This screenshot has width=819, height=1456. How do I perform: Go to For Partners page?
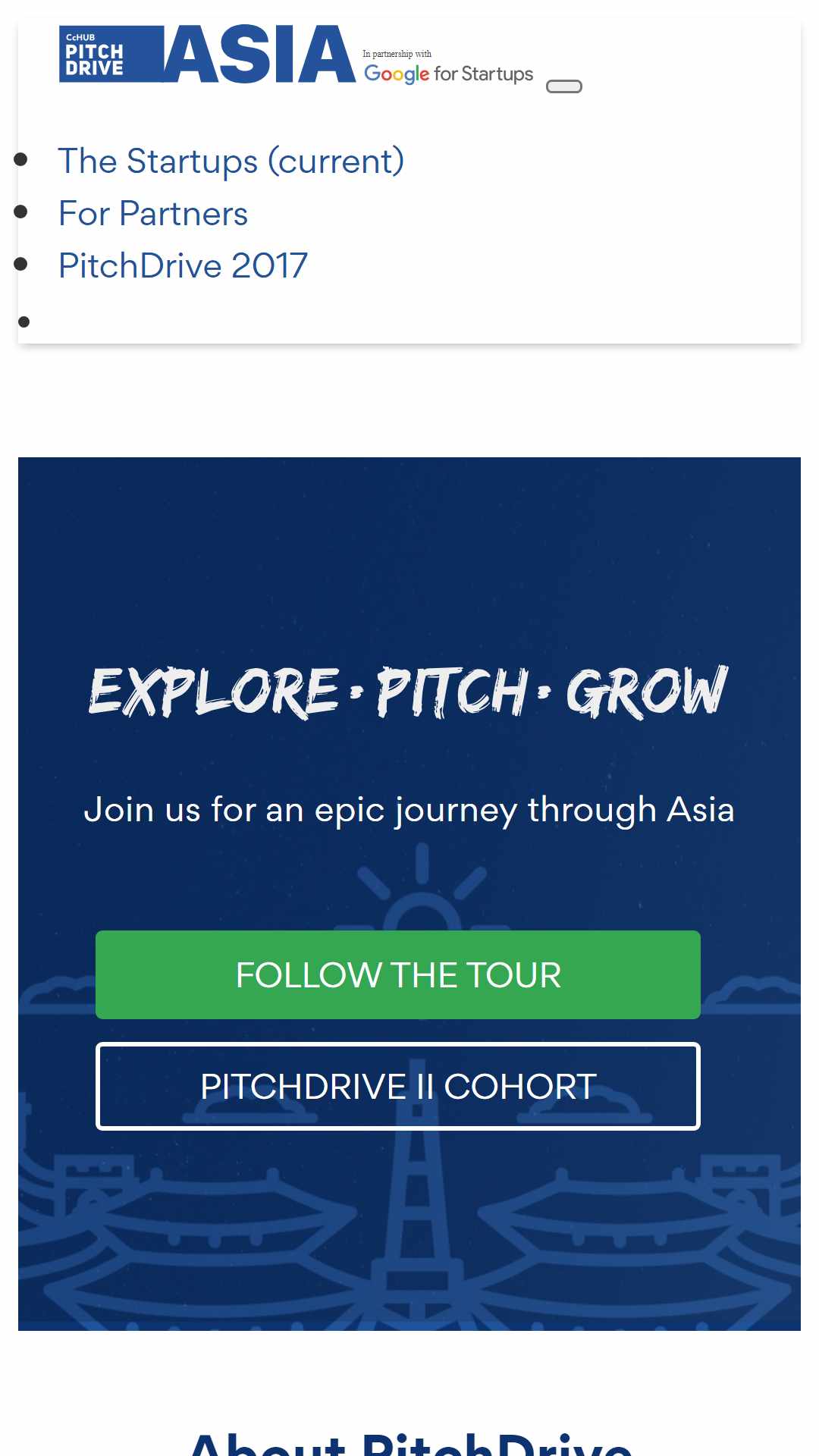click(x=153, y=214)
